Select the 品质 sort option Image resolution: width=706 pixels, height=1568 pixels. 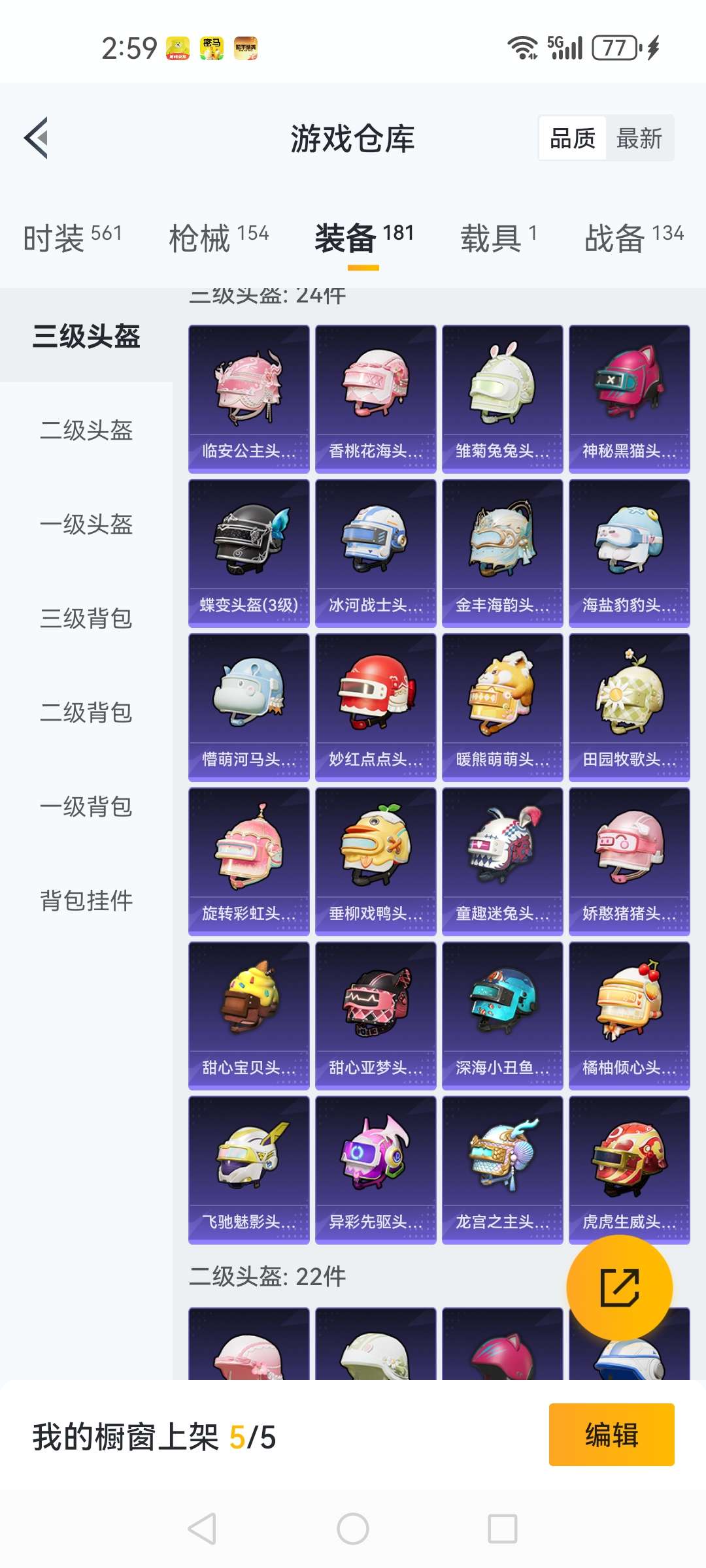tap(573, 139)
